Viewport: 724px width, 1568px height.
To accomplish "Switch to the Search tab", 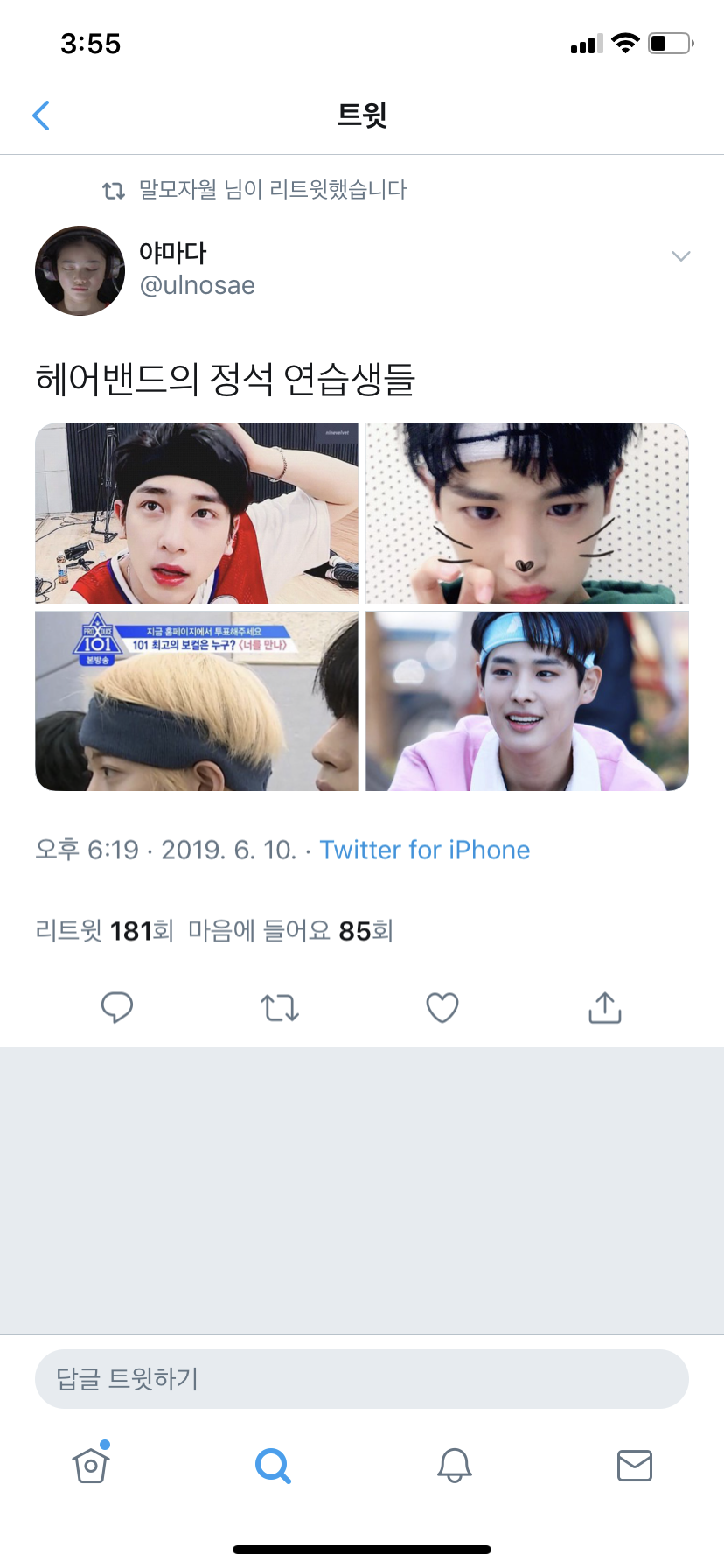I will click(x=273, y=1465).
